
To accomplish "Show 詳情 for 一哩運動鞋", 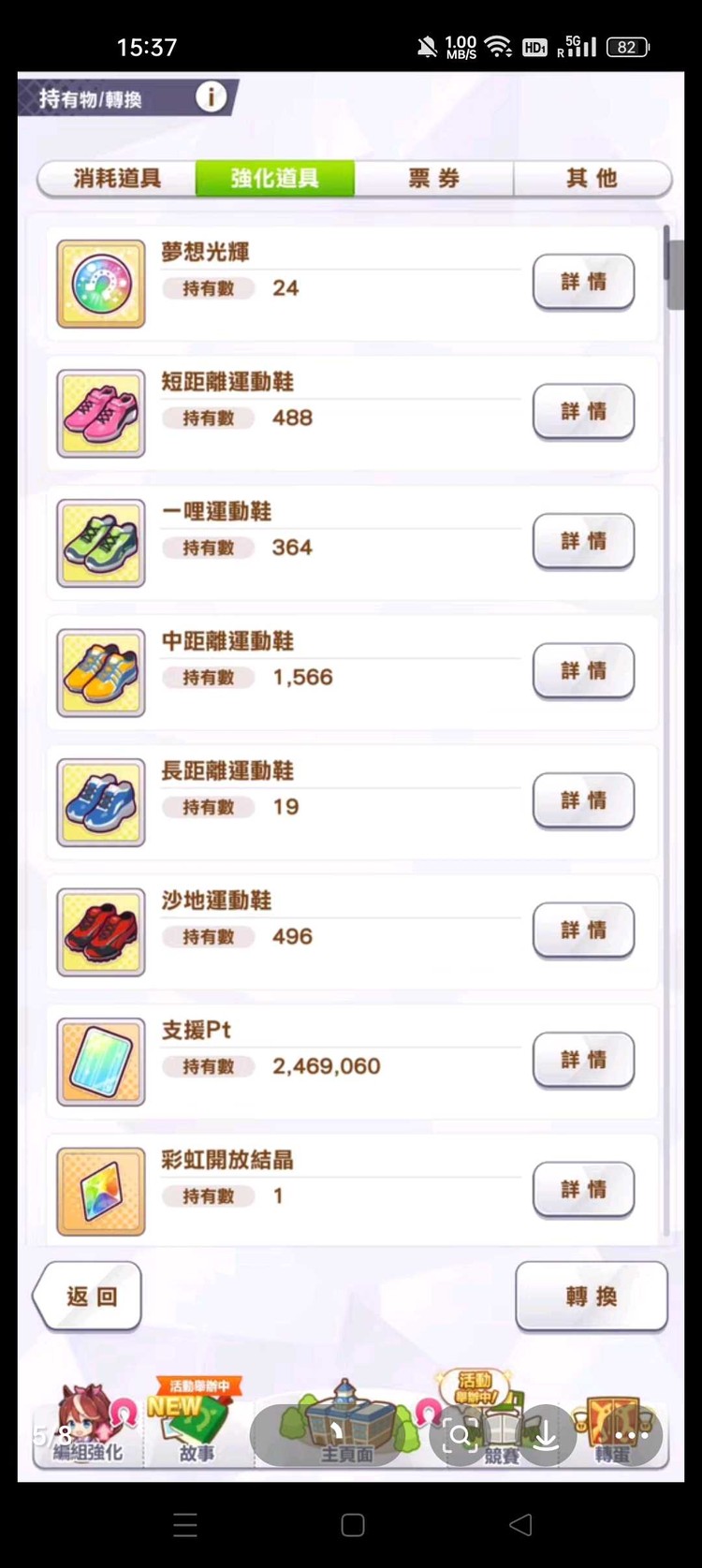I will click(583, 541).
